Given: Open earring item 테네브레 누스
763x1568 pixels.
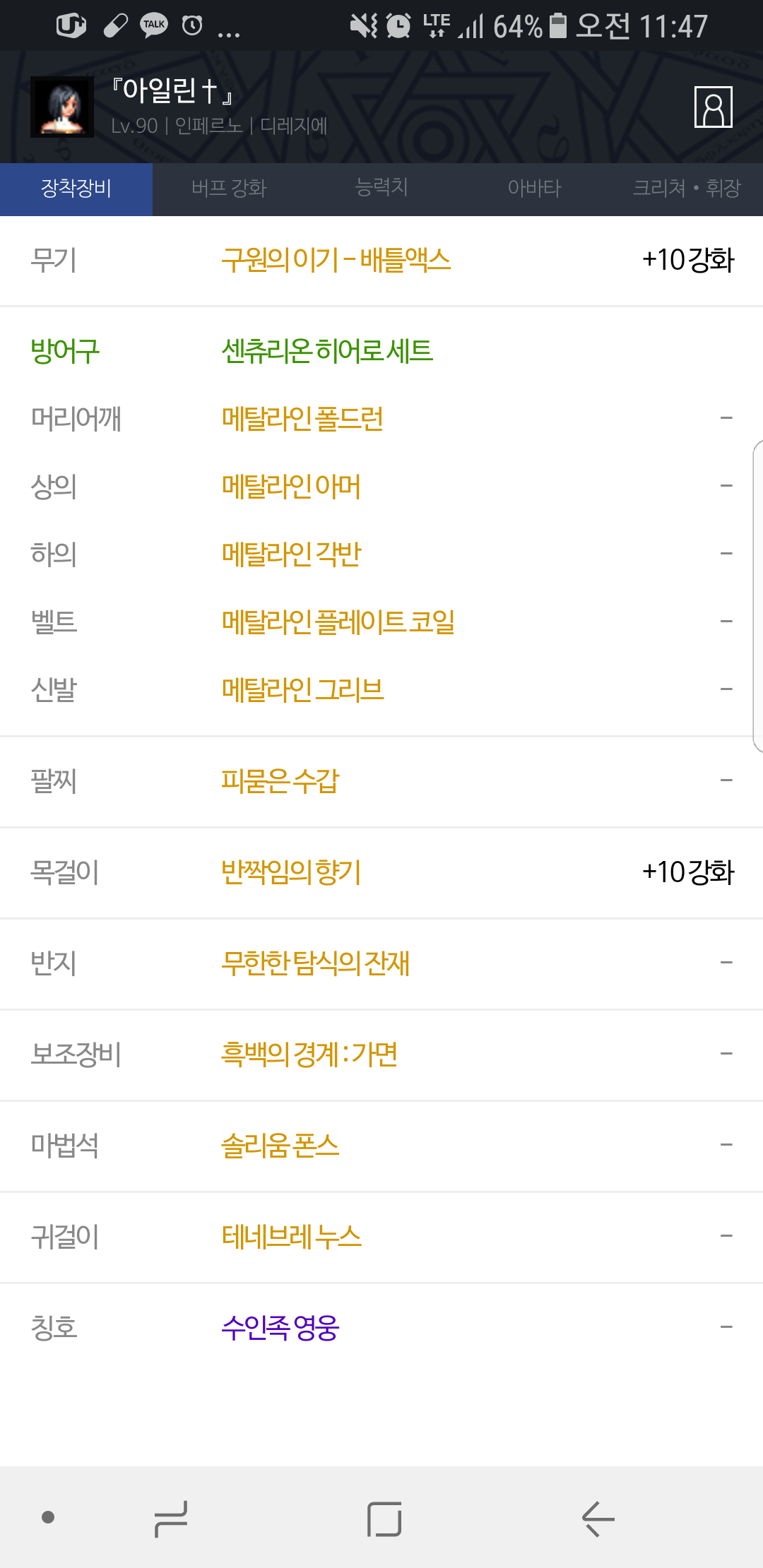Looking at the screenshot, I should [292, 1237].
